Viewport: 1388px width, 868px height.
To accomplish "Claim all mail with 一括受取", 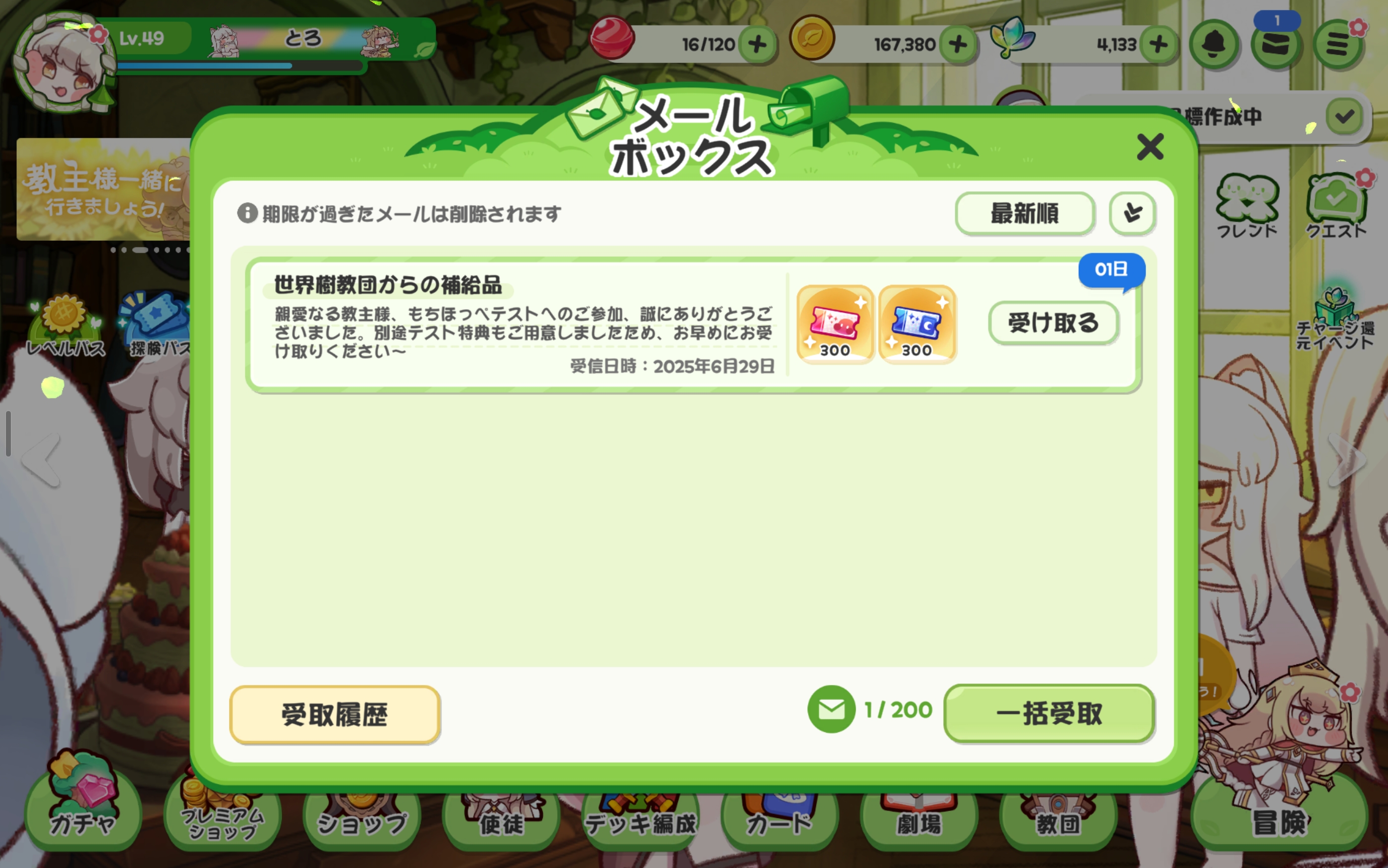I will (x=1048, y=713).
